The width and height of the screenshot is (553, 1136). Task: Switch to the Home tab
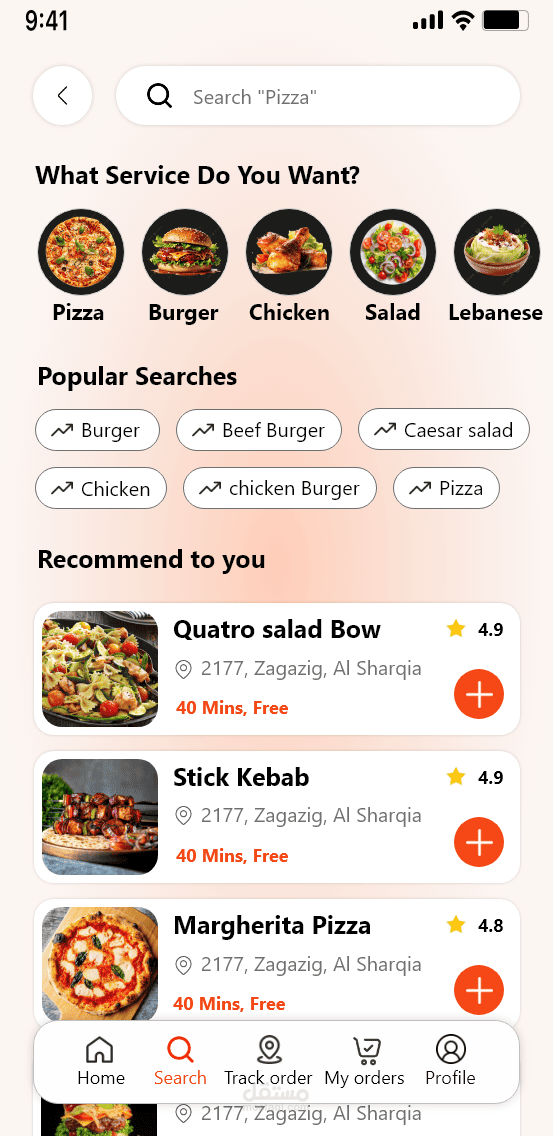pos(101,1061)
